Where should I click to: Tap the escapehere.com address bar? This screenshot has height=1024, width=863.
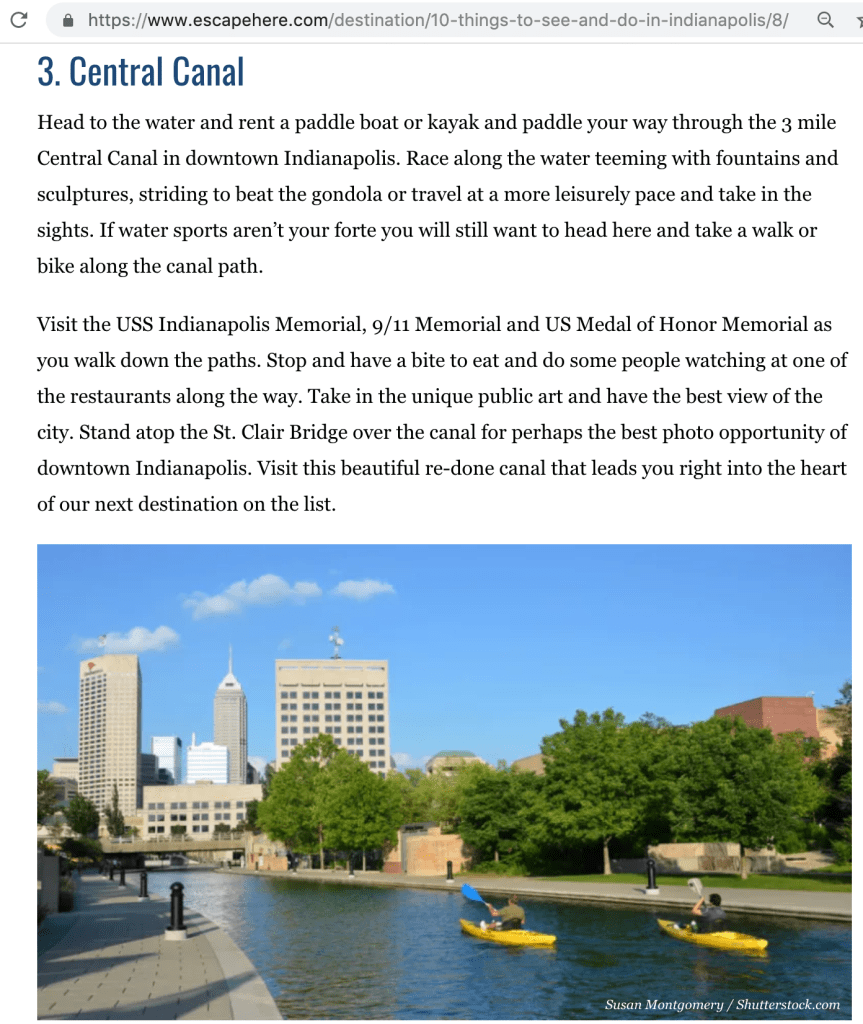coord(430,20)
